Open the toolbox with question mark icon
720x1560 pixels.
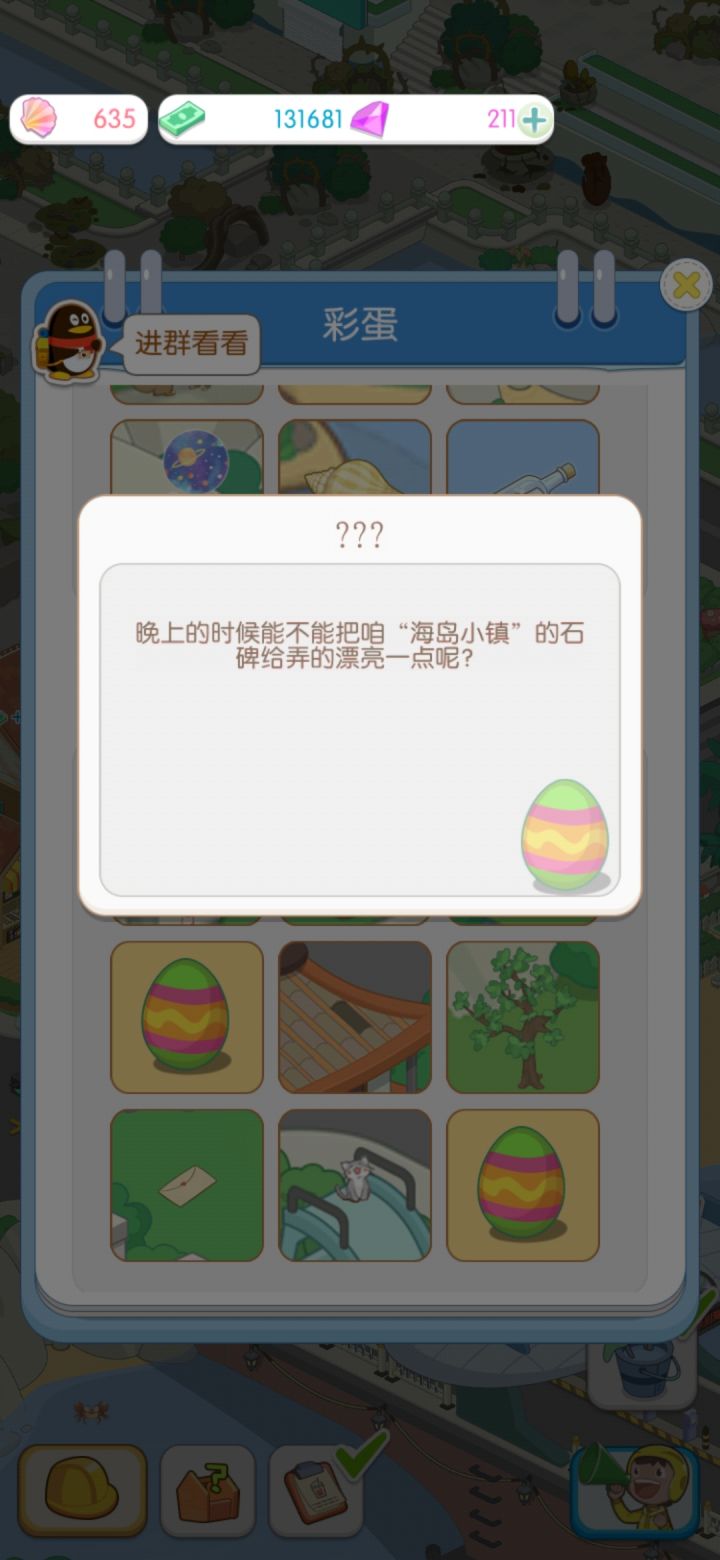(206, 1489)
